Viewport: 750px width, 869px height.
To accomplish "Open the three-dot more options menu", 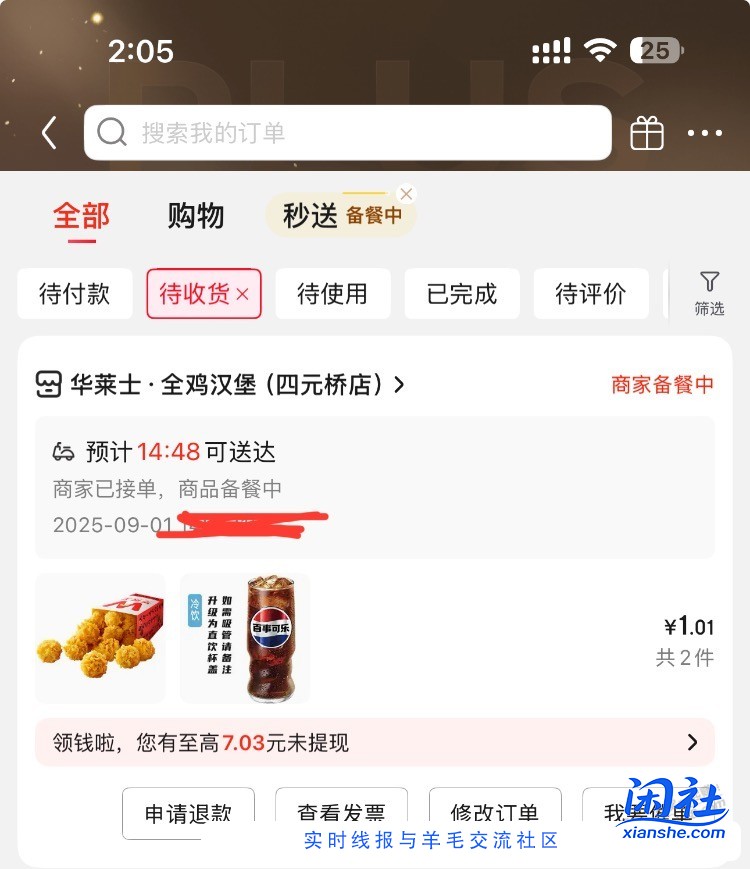I will point(707,132).
